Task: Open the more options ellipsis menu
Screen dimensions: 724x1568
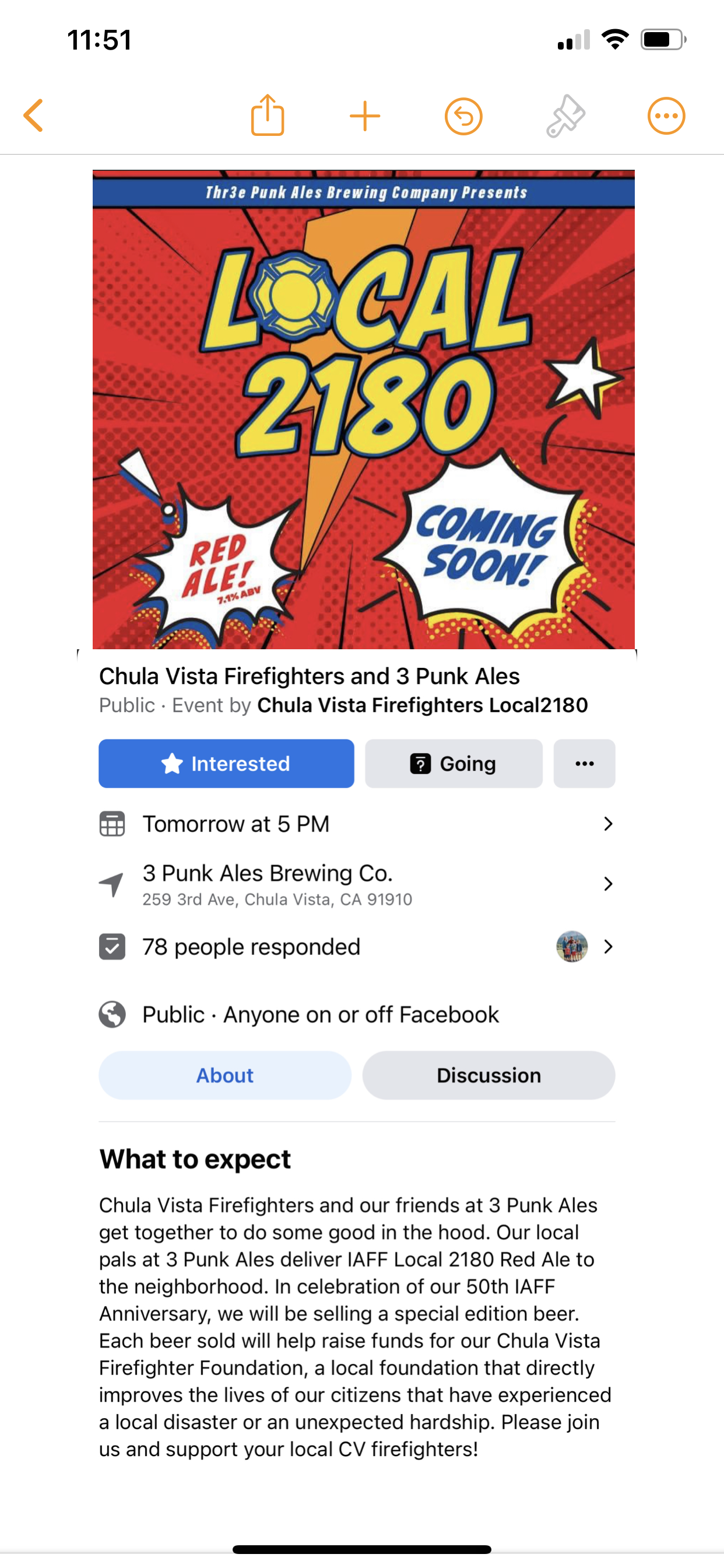Action: [666, 116]
